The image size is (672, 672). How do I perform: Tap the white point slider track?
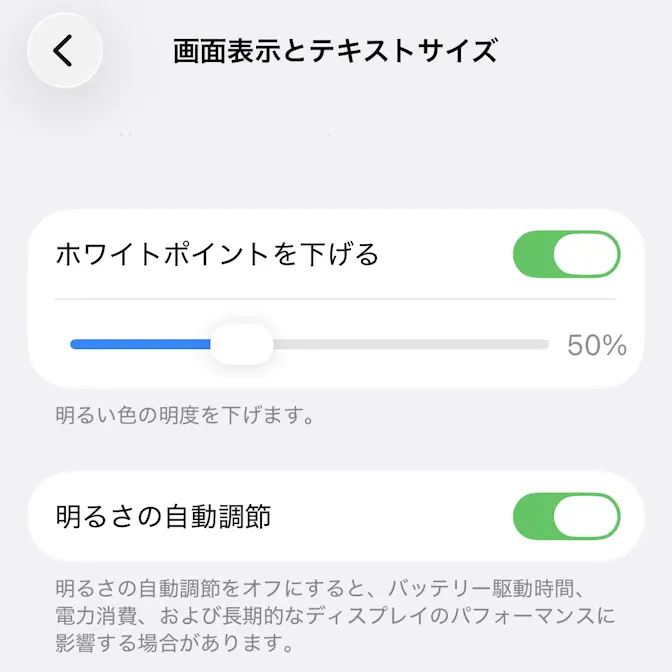pyautogui.click(x=400, y=344)
